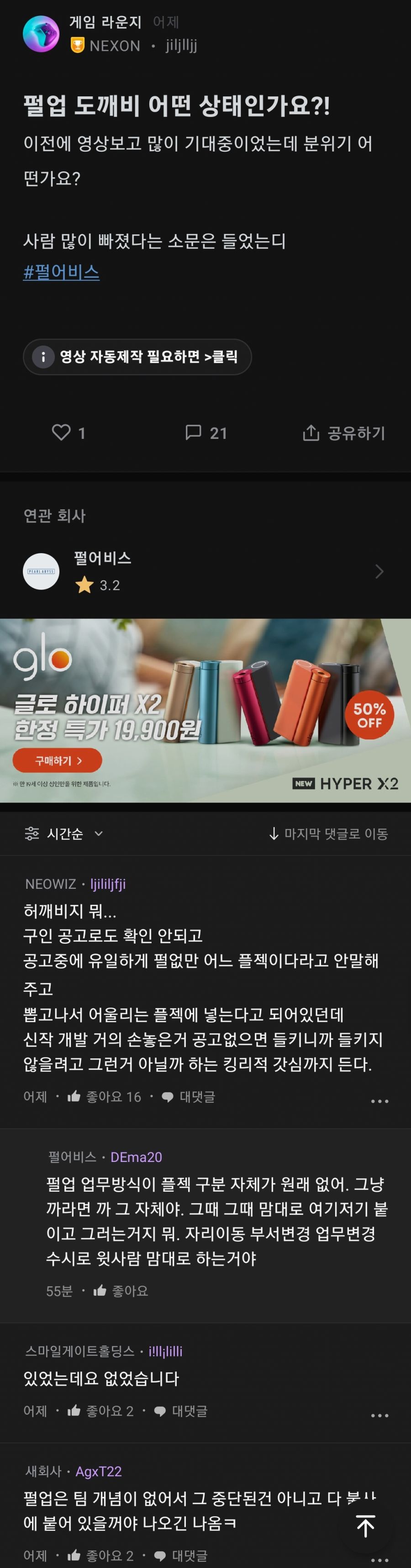
Task: Change the 시간순 comment sort order
Action: coord(63,833)
